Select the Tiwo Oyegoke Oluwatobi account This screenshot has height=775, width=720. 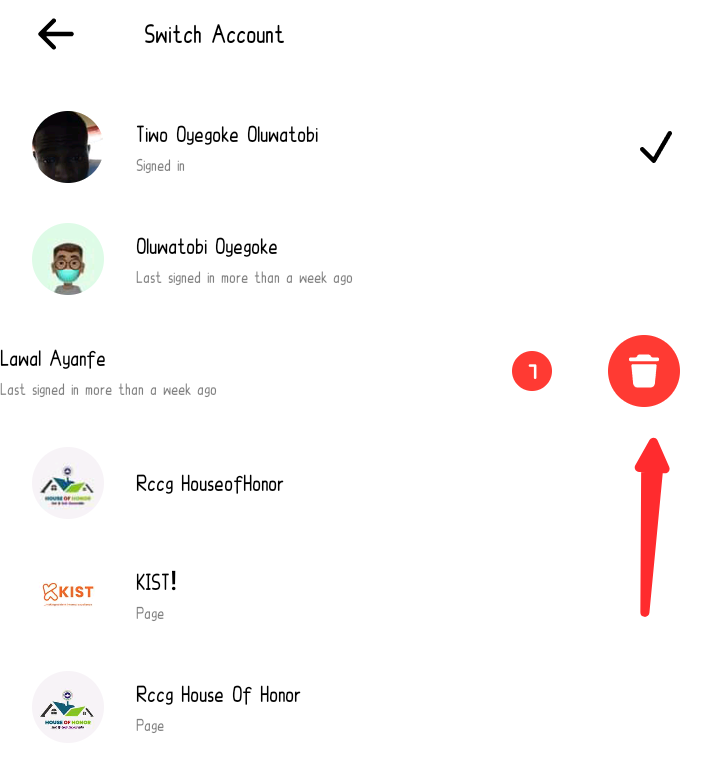pyautogui.click(x=227, y=146)
